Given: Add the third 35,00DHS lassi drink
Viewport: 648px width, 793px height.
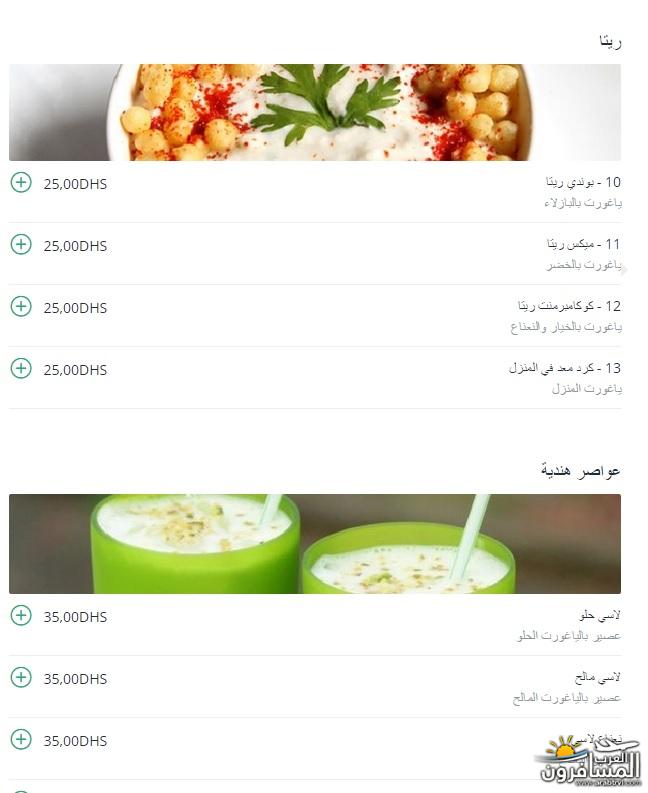Looking at the screenshot, I should pyautogui.click(x=21, y=739).
